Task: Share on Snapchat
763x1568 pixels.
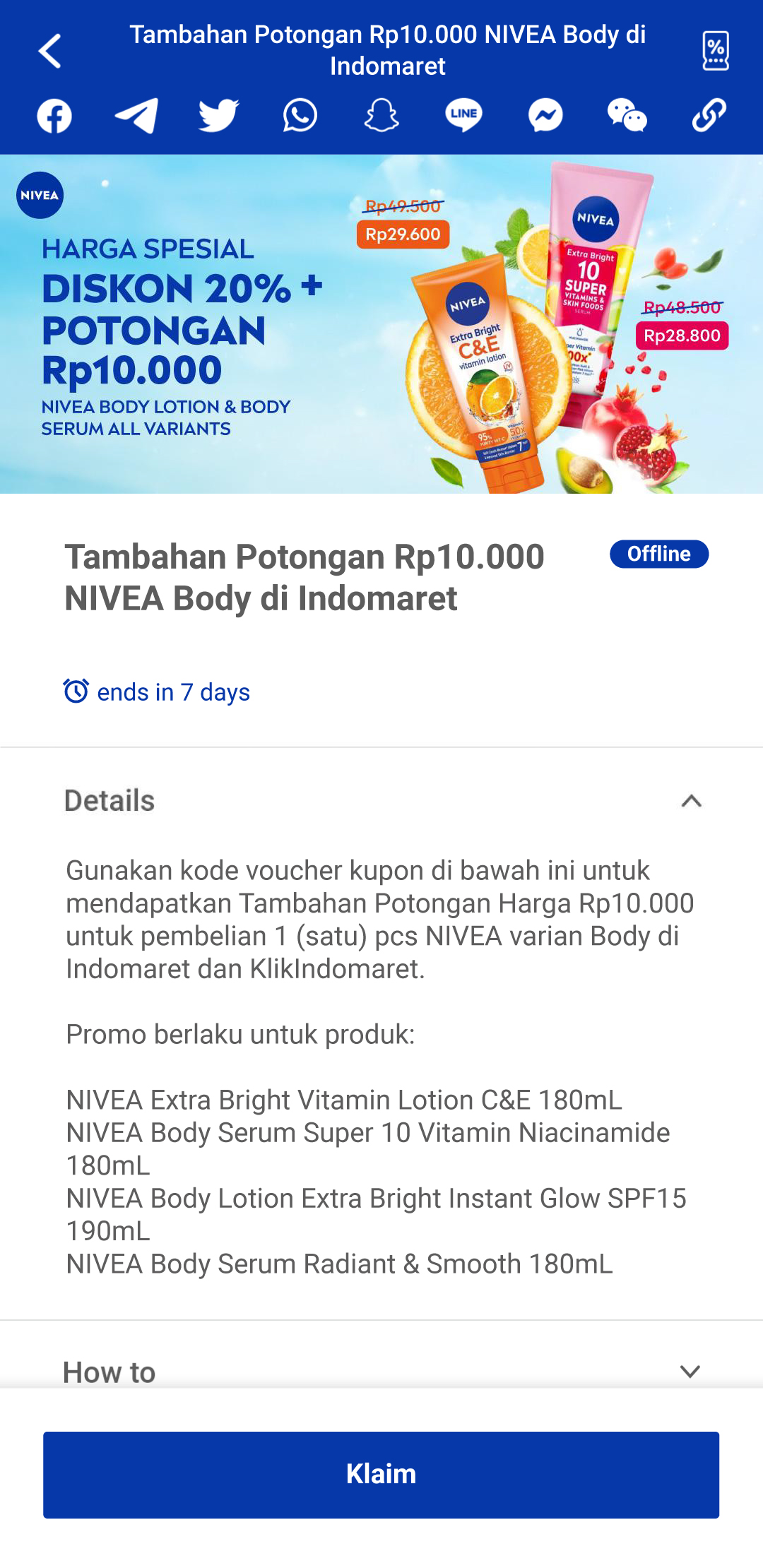Action: click(x=381, y=116)
